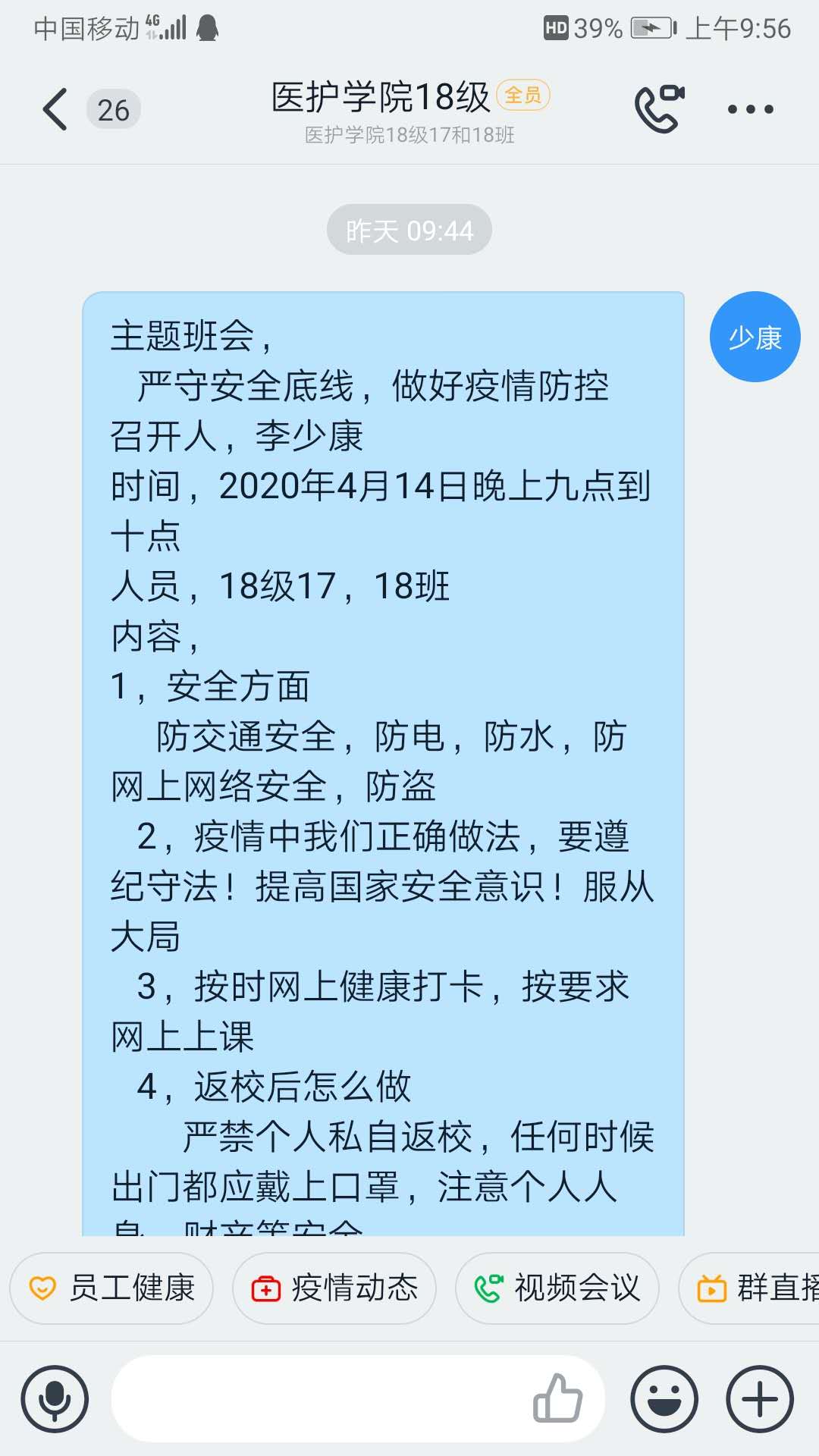819x1456 pixels.
Task: Go back to the message list
Action: click(56, 110)
